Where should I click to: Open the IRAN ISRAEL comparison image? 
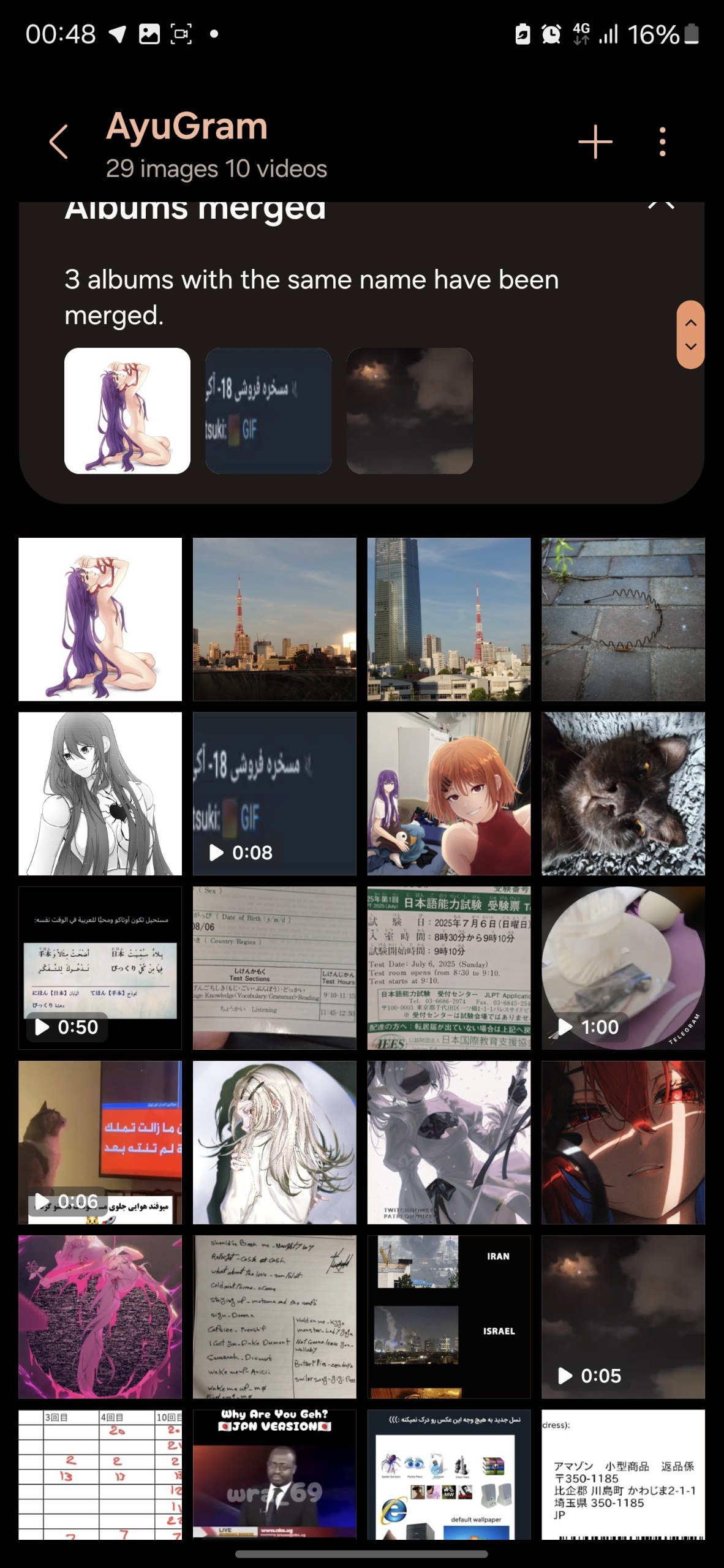[x=448, y=1317]
